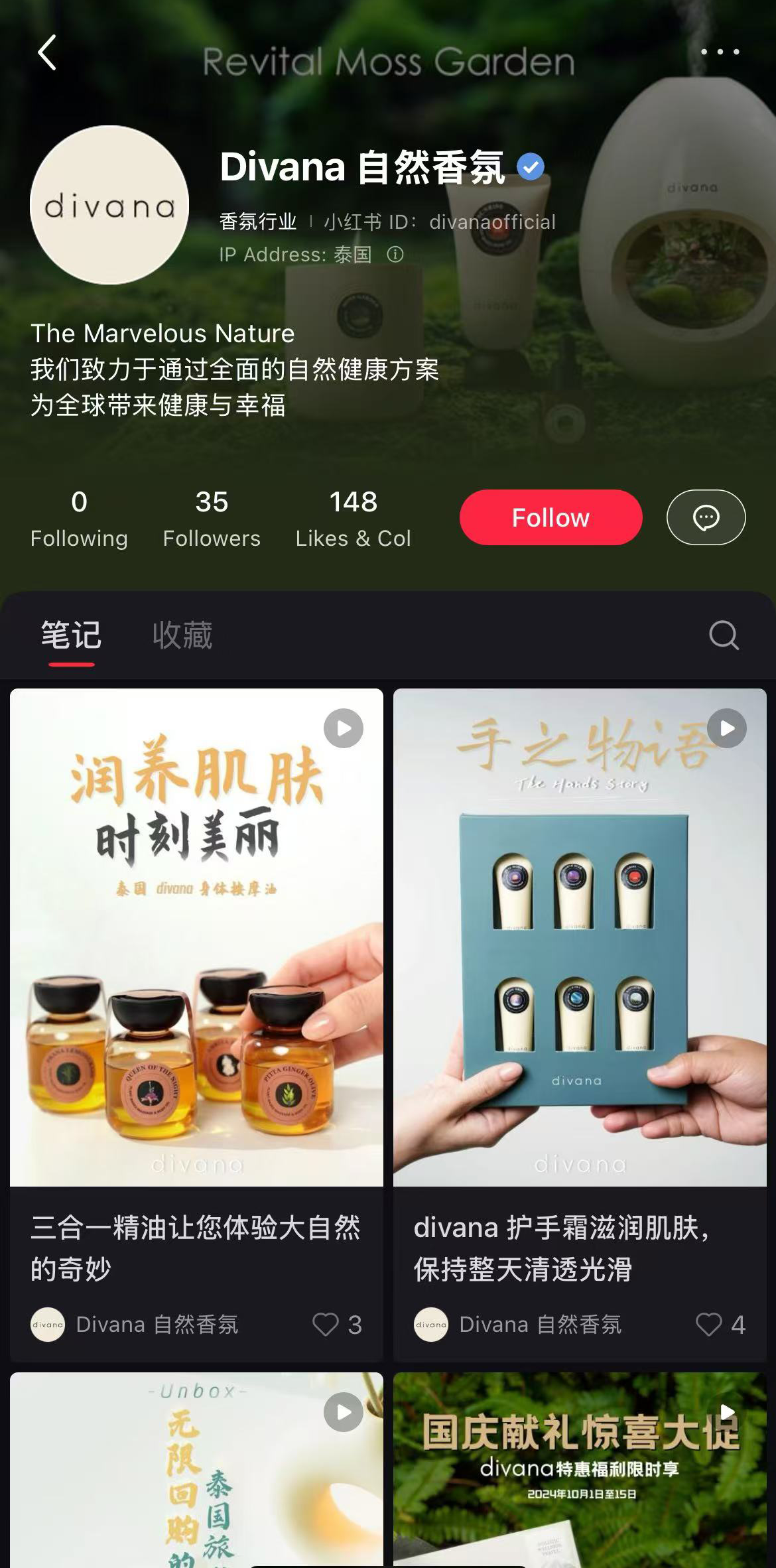Viewport: 776px width, 1568px height.
Task: Show Likes & Col details
Action: pyautogui.click(x=353, y=519)
